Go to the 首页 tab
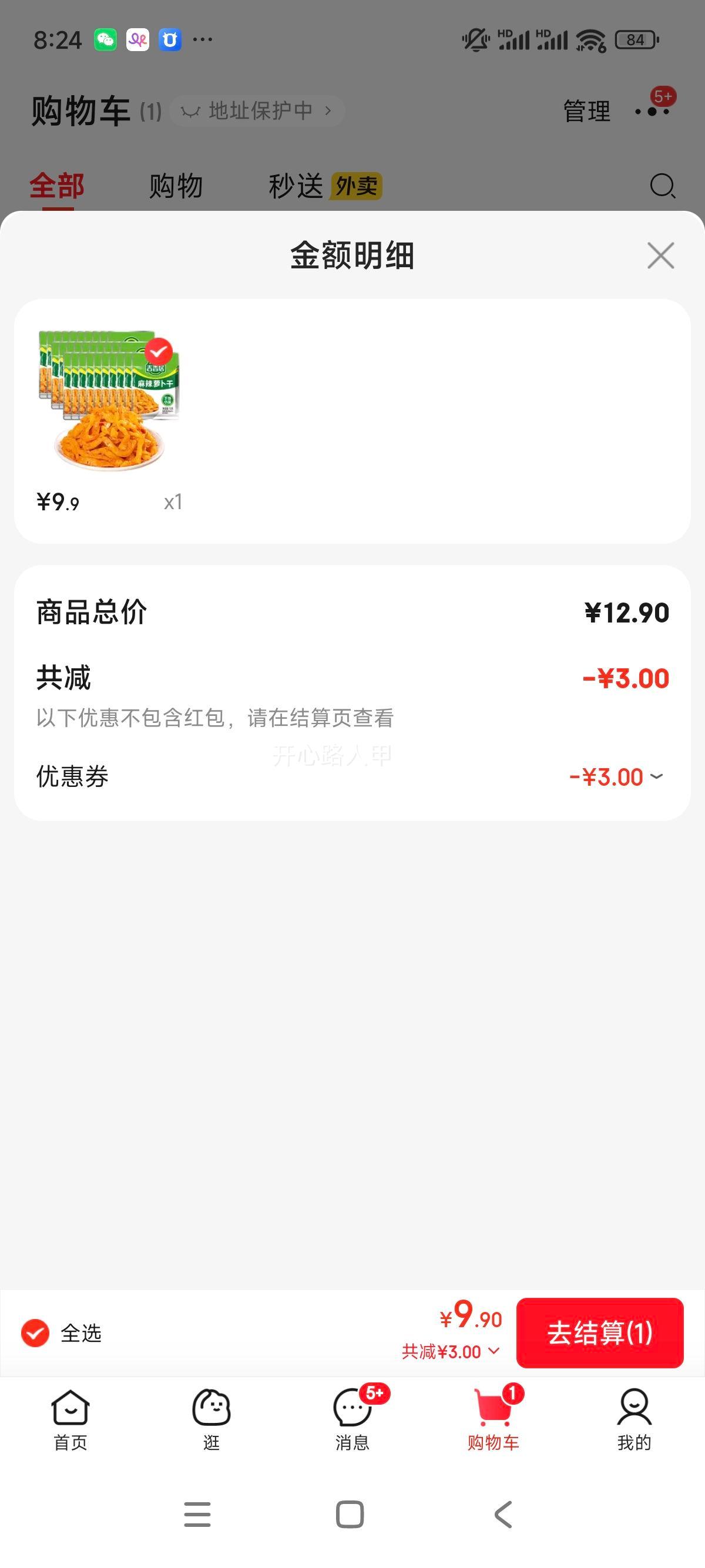The height and width of the screenshot is (1568, 705). (x=70, y=1419)
